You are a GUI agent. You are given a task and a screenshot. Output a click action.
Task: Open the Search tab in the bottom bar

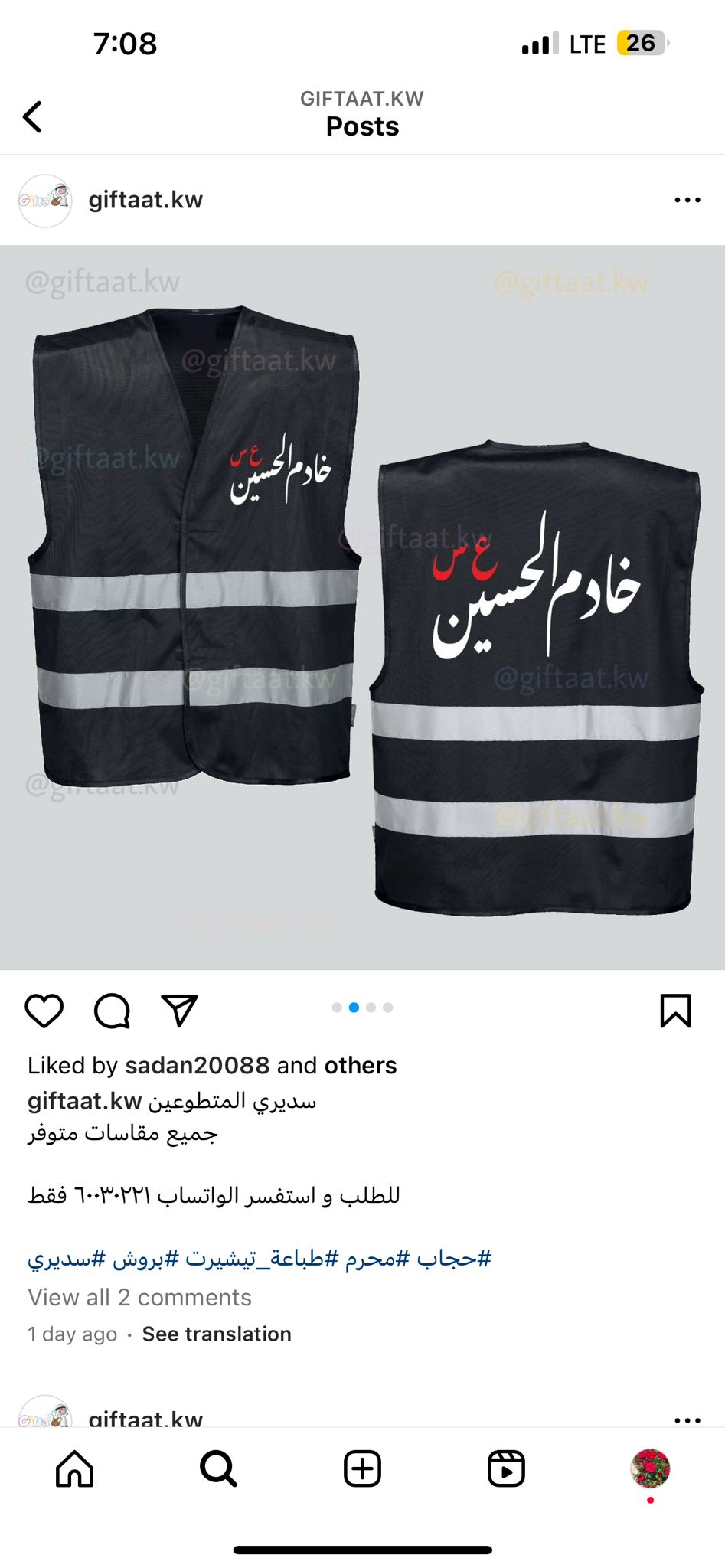coord(218,1468)
